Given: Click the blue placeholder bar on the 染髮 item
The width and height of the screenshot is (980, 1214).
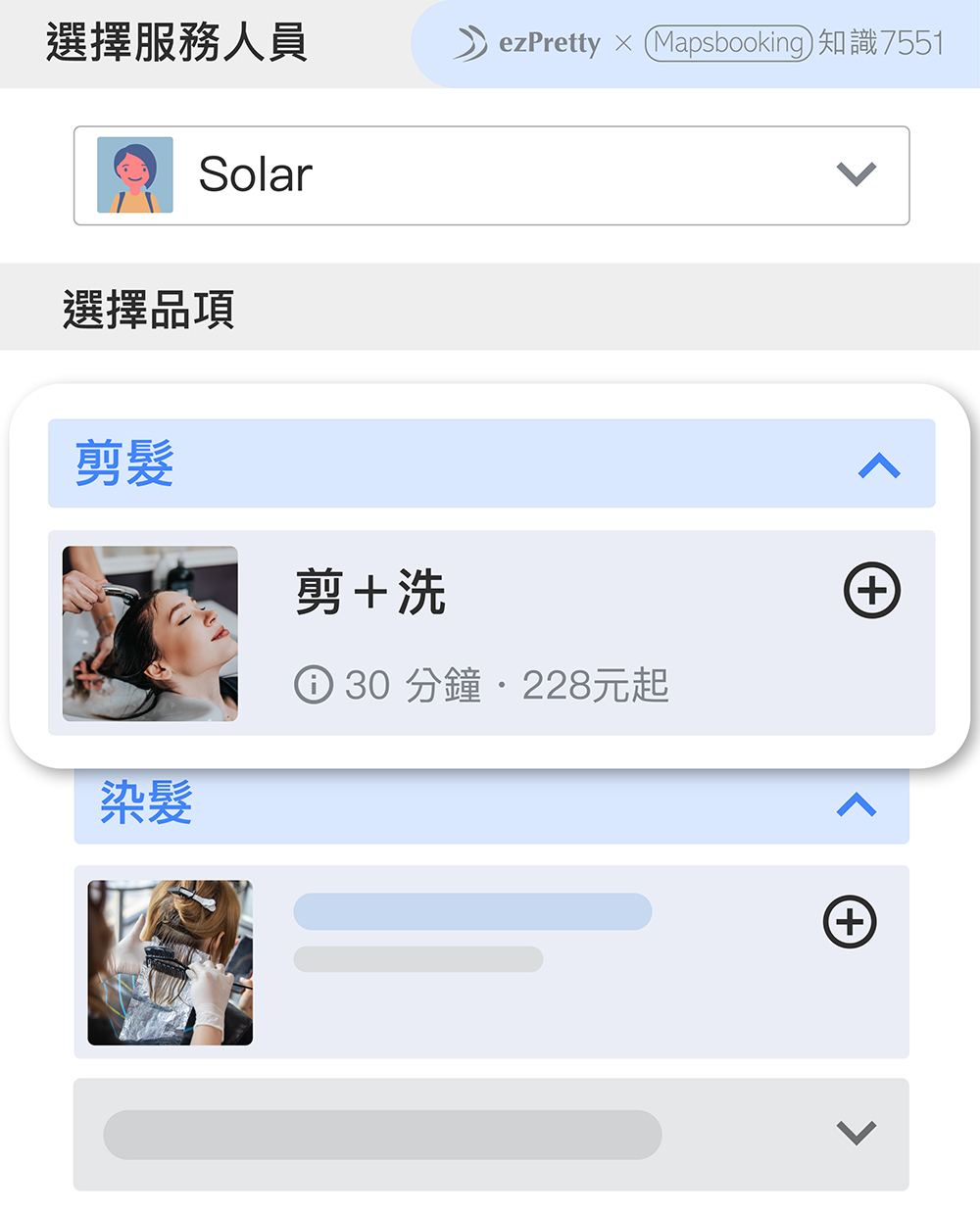Looking at the screenshot, I should [472, 911].
